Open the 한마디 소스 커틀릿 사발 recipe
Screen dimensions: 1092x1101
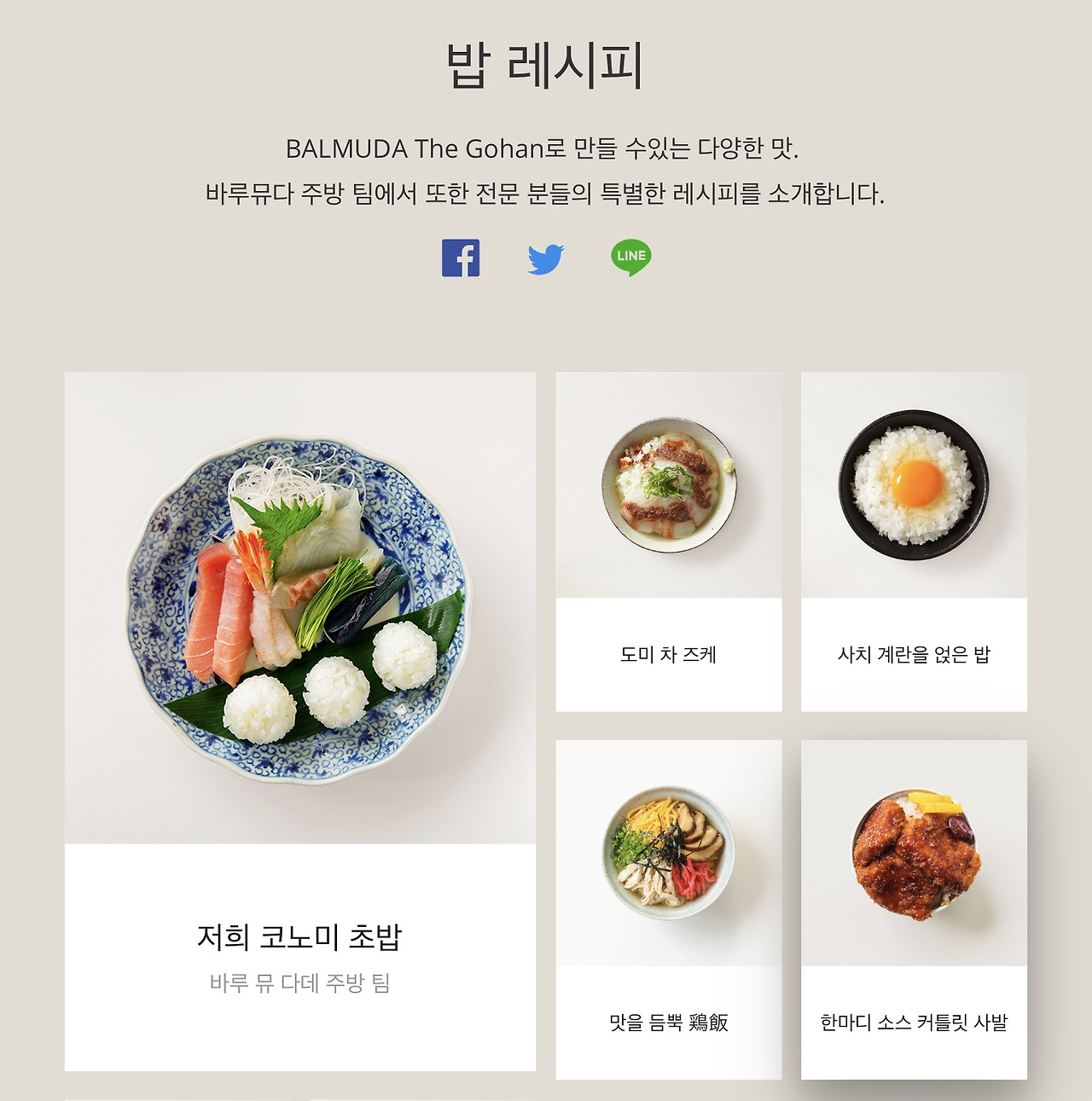914,910
